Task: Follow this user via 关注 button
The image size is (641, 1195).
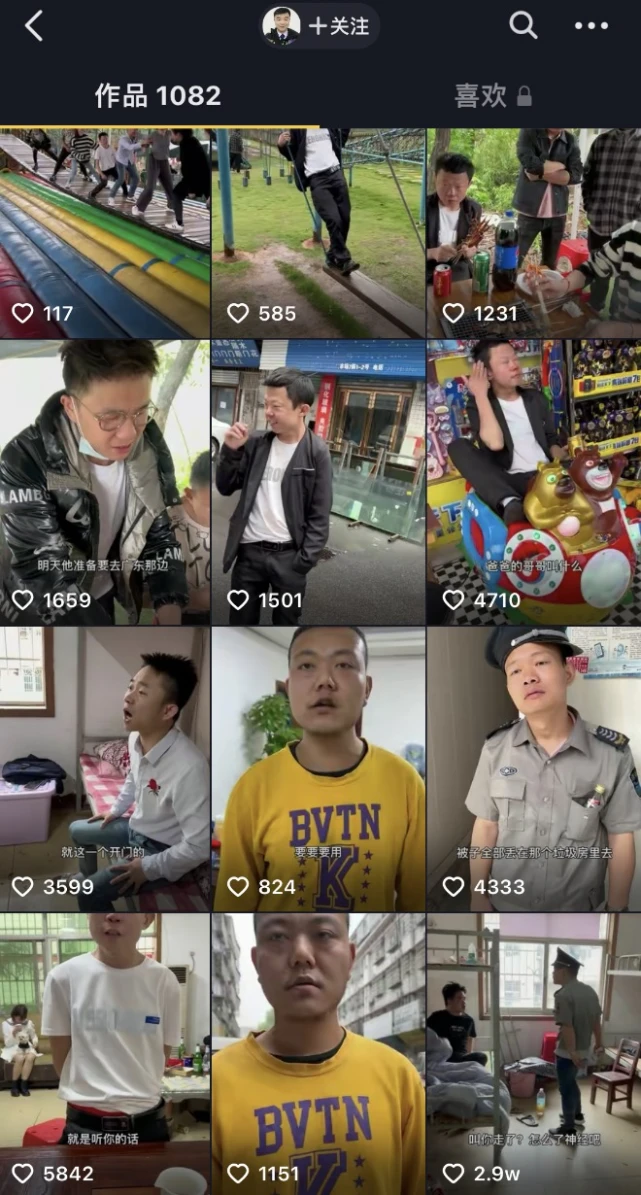Action: tap(338, 27)
